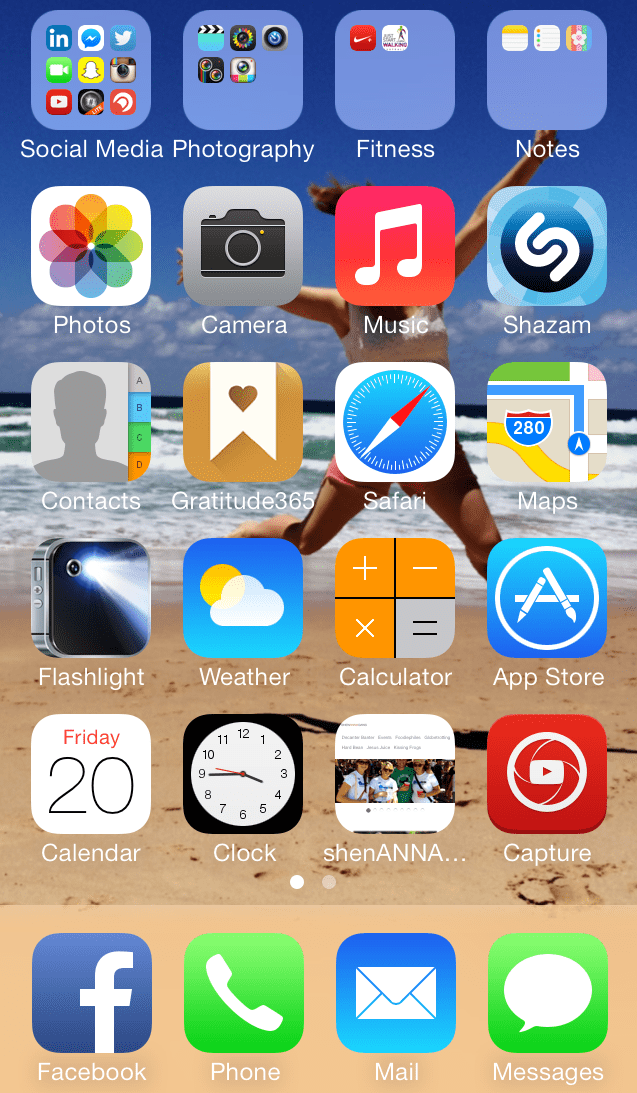Viewport: 637px width, 1093px height.
Task: Open the Notes folder
Action: pyautogui.click(x=547, y=70)
